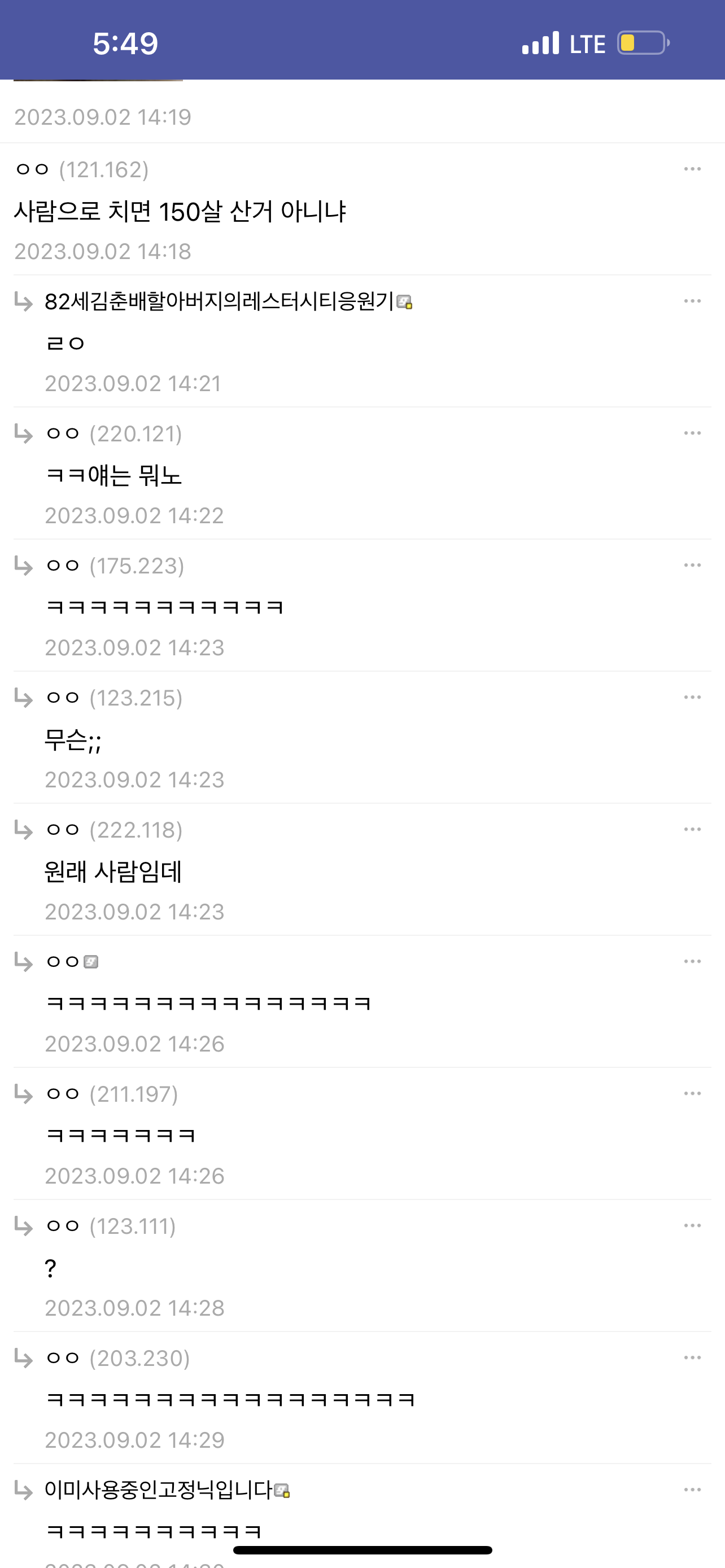Viewport: 725px width, 1568px height.
Task: Open more menu on ㅇㅇ (123.111) reply
Action: coord(692,1226)
